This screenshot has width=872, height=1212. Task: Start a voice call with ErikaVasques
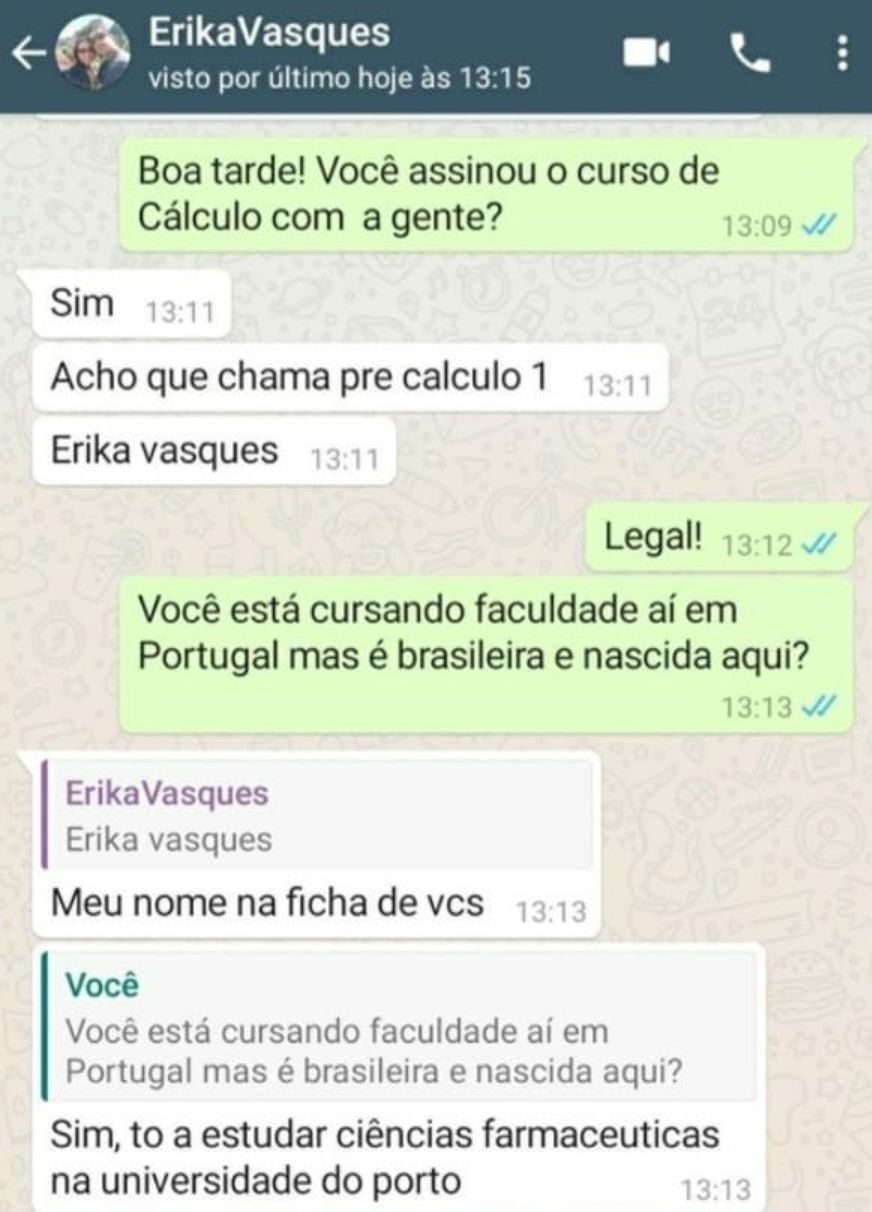tap(749, 53)
